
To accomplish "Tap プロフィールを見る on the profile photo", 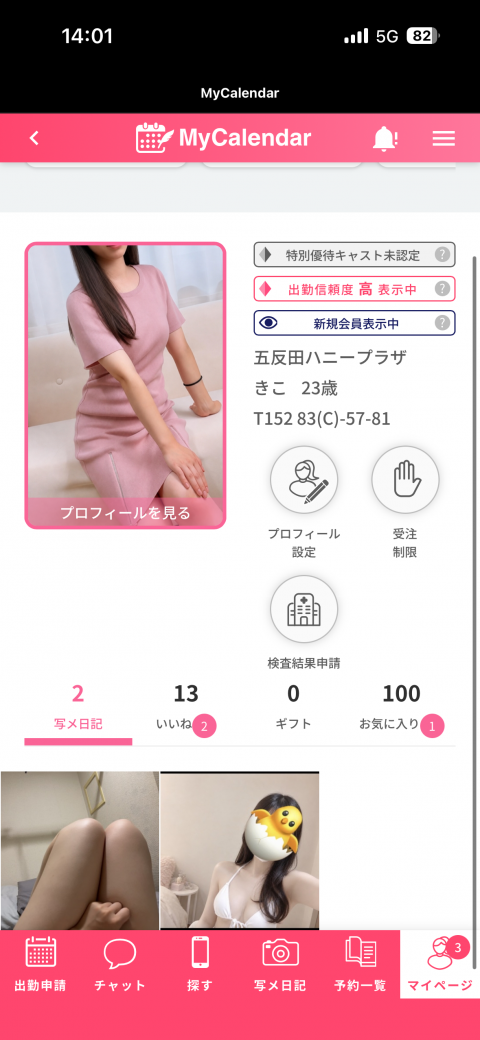I will (125, 513).
